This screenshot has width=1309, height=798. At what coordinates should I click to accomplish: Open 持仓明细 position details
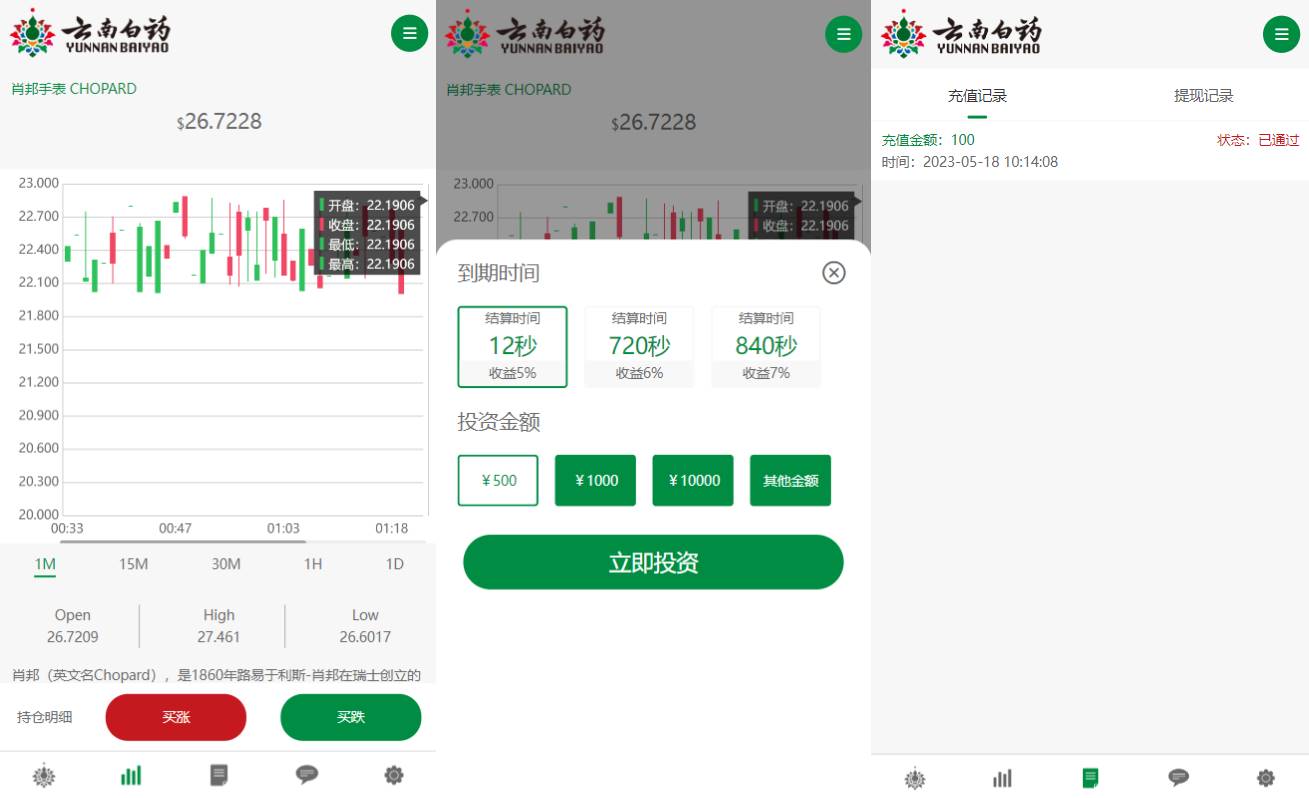point(45,717)
